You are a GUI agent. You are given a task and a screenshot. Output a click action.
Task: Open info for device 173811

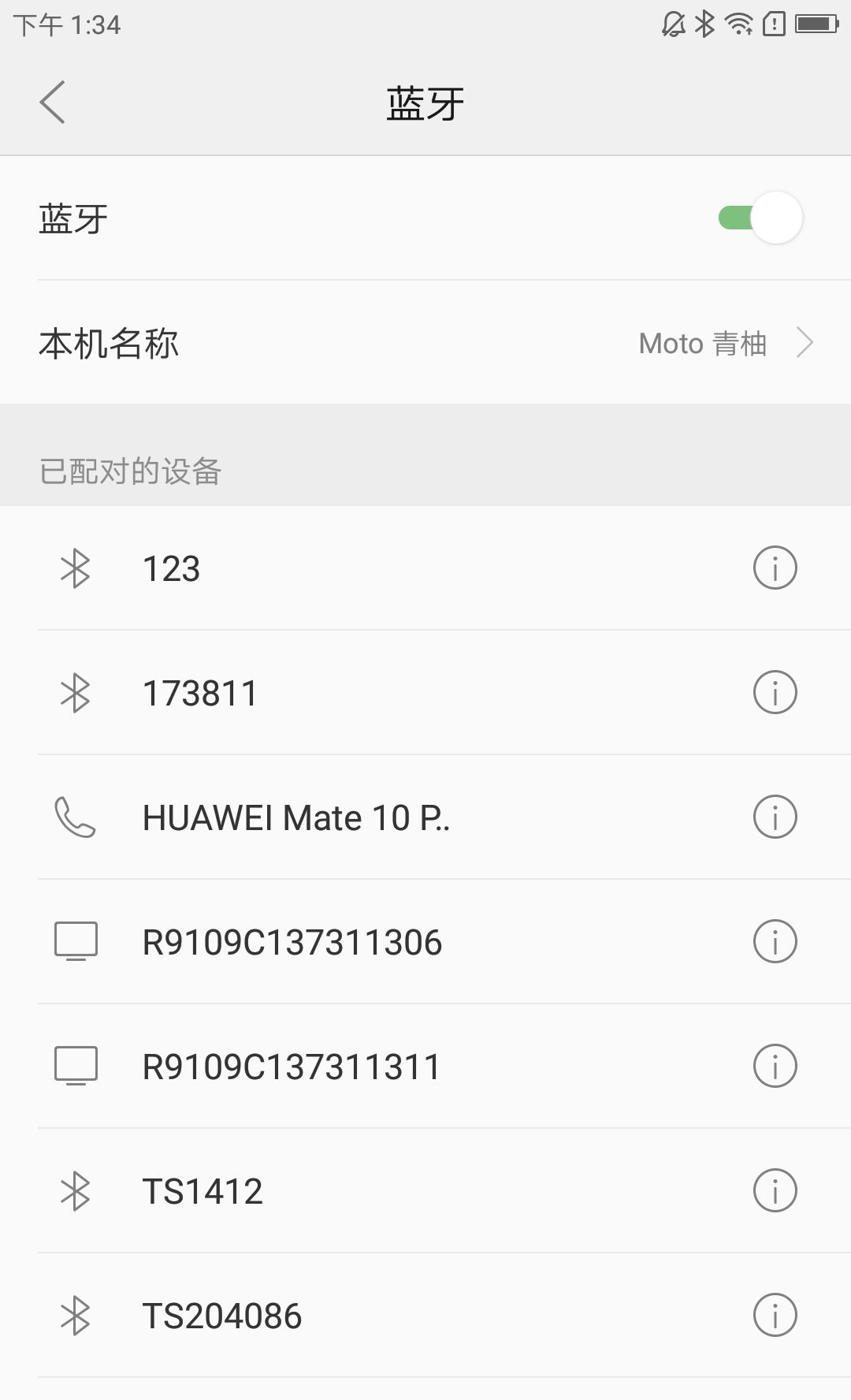tap(775, 692)
